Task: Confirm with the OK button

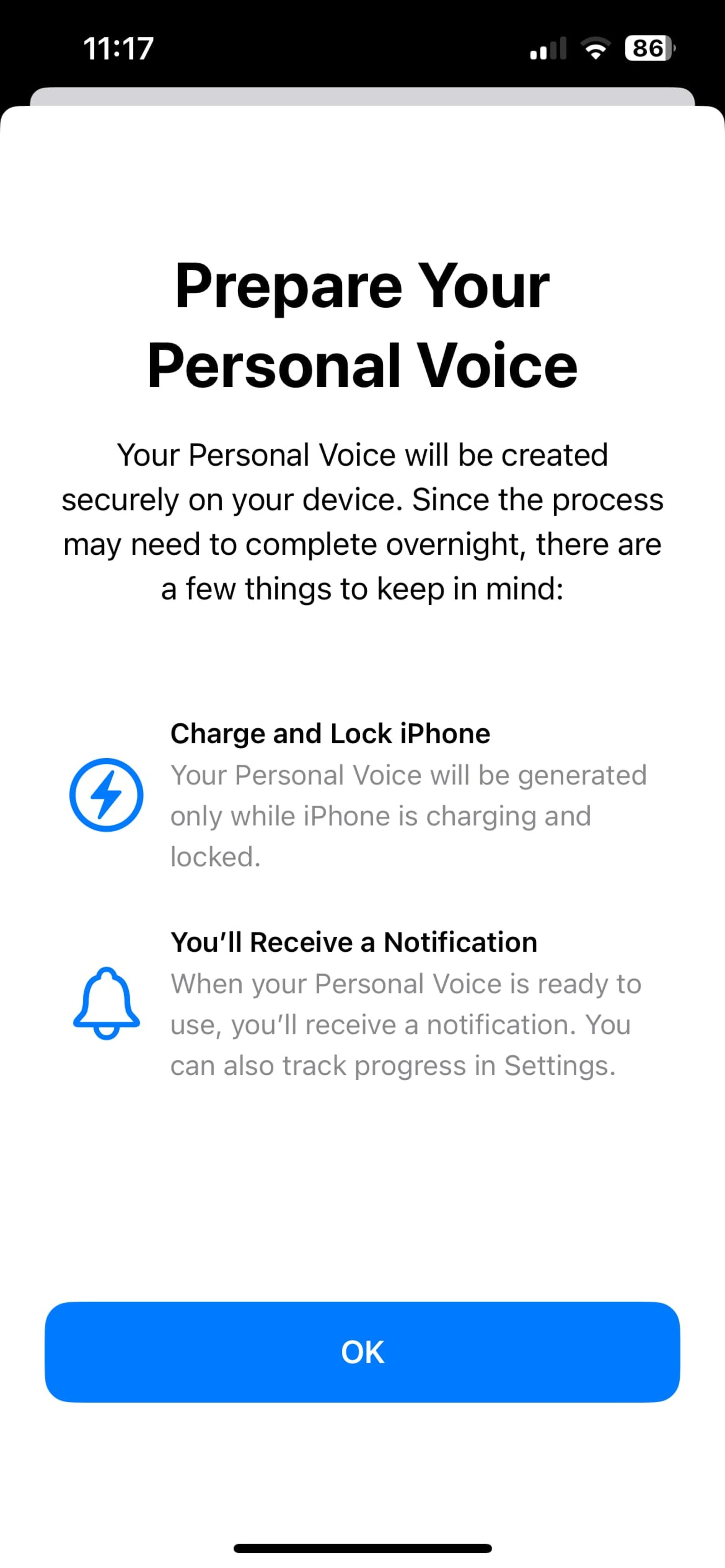Action: point(362,1352)
